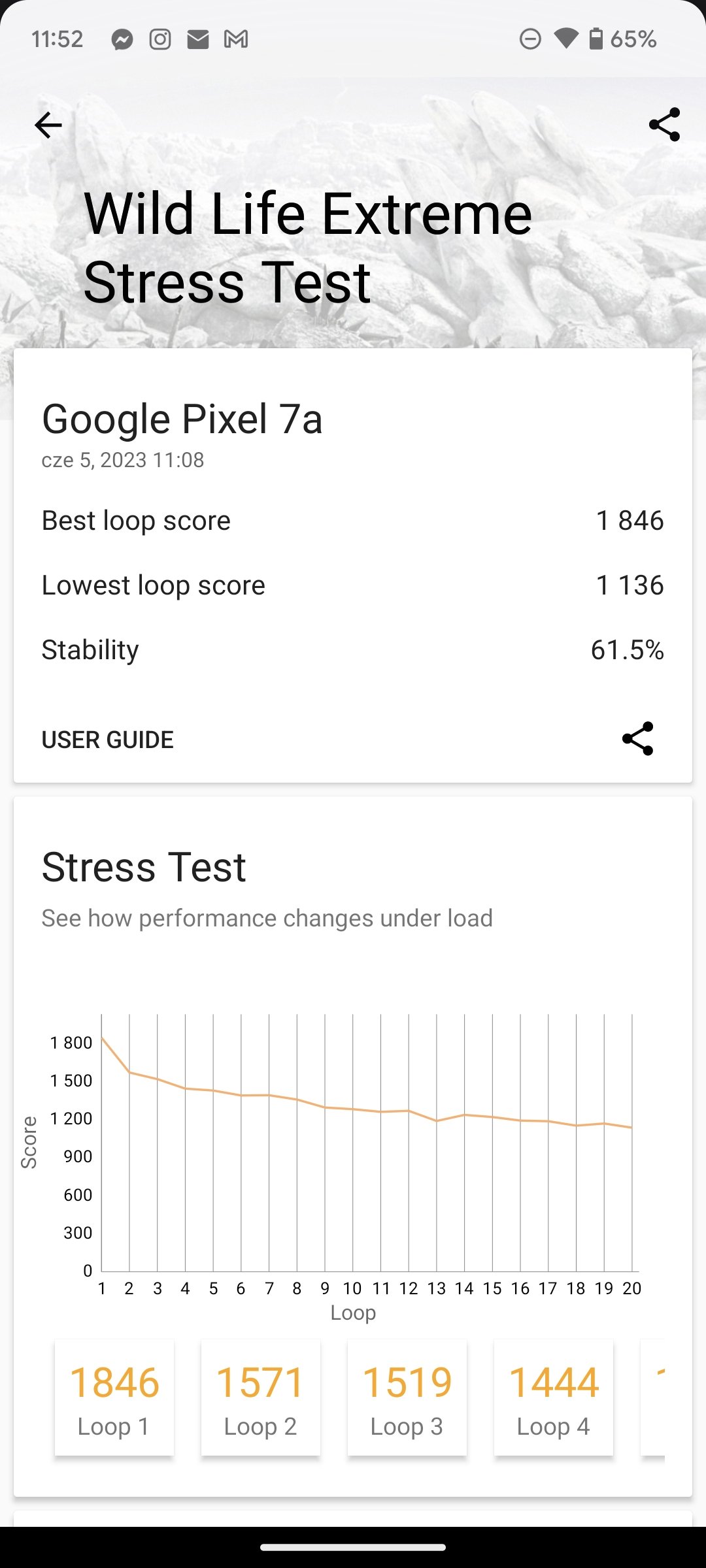Share via the top-right share icon
This screenshot has width=706, height=1568.
664,125
